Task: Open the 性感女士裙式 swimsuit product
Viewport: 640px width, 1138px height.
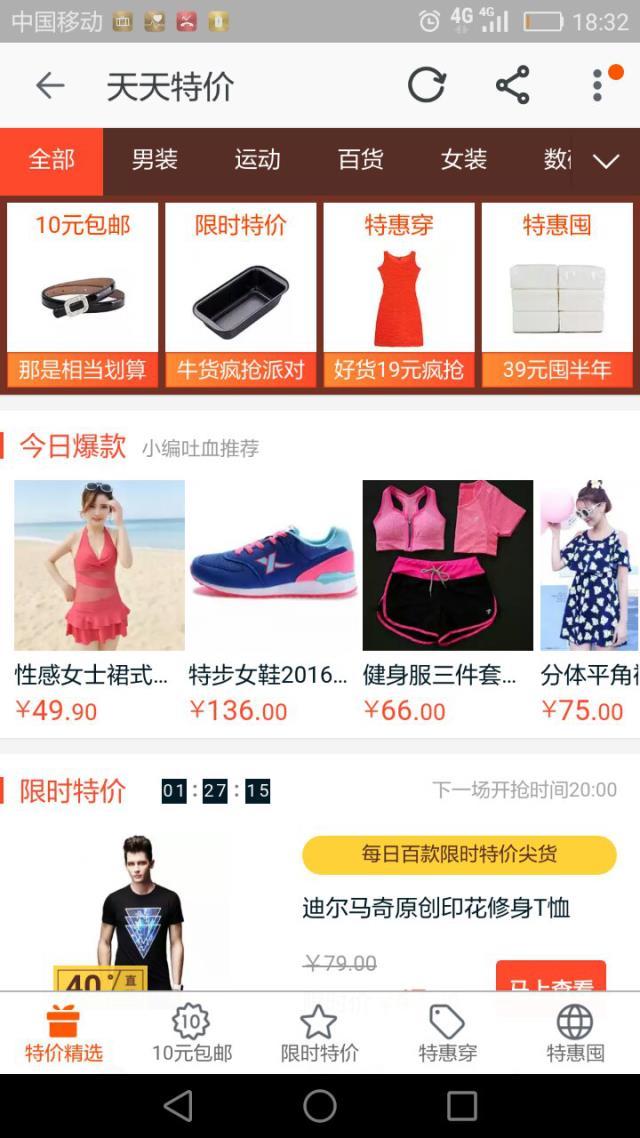Action: 99,601
